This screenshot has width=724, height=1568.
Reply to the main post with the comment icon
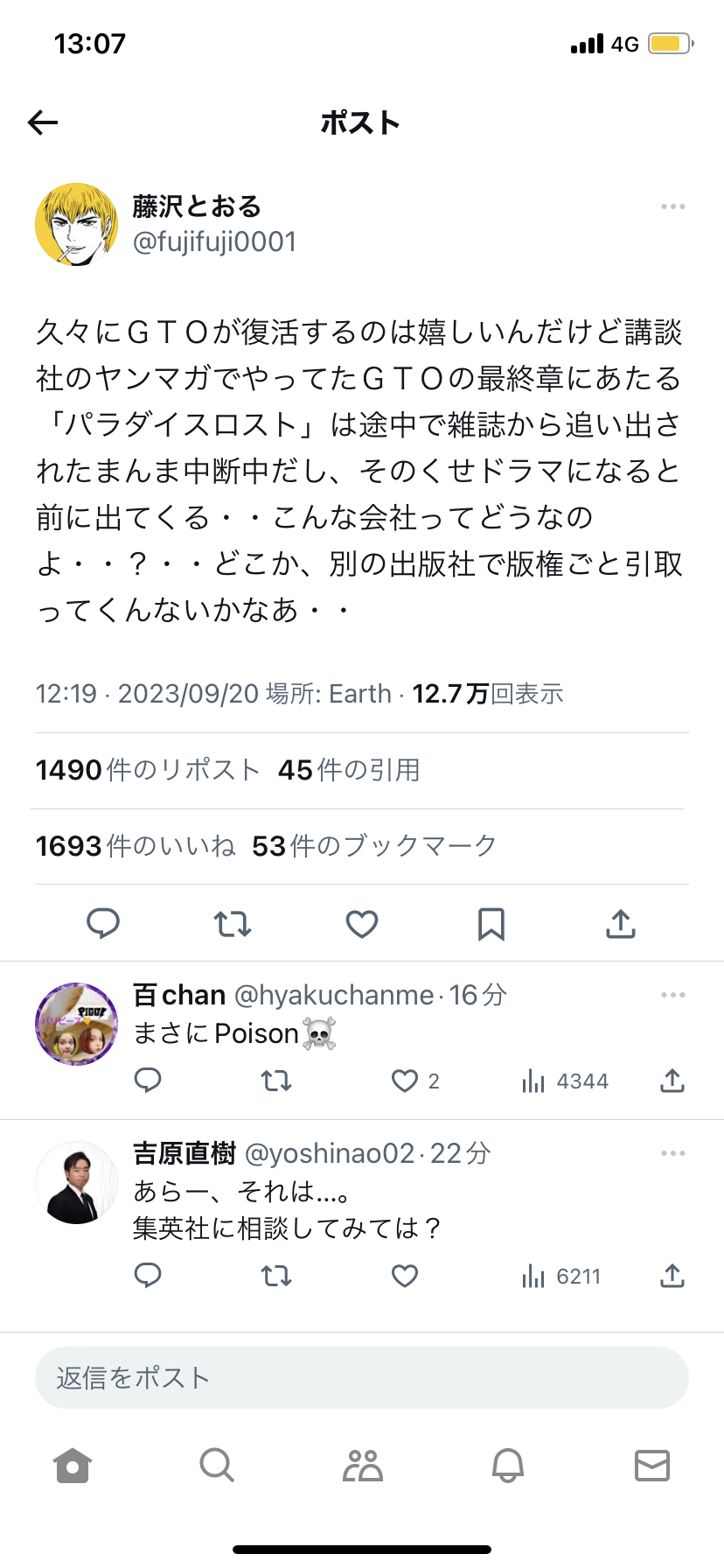(x=103, y=923)
